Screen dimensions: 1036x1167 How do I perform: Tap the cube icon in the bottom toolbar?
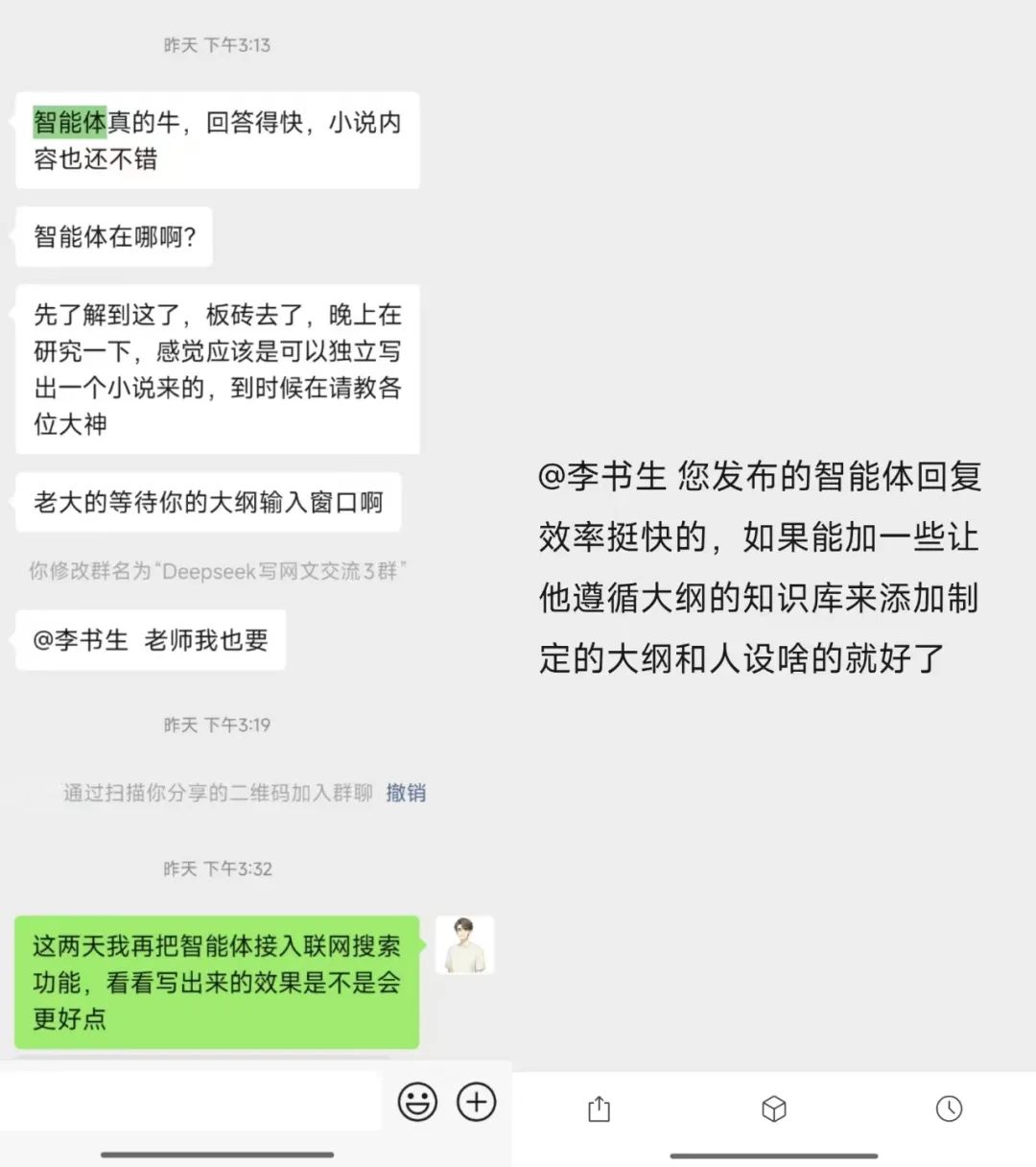773,1108
